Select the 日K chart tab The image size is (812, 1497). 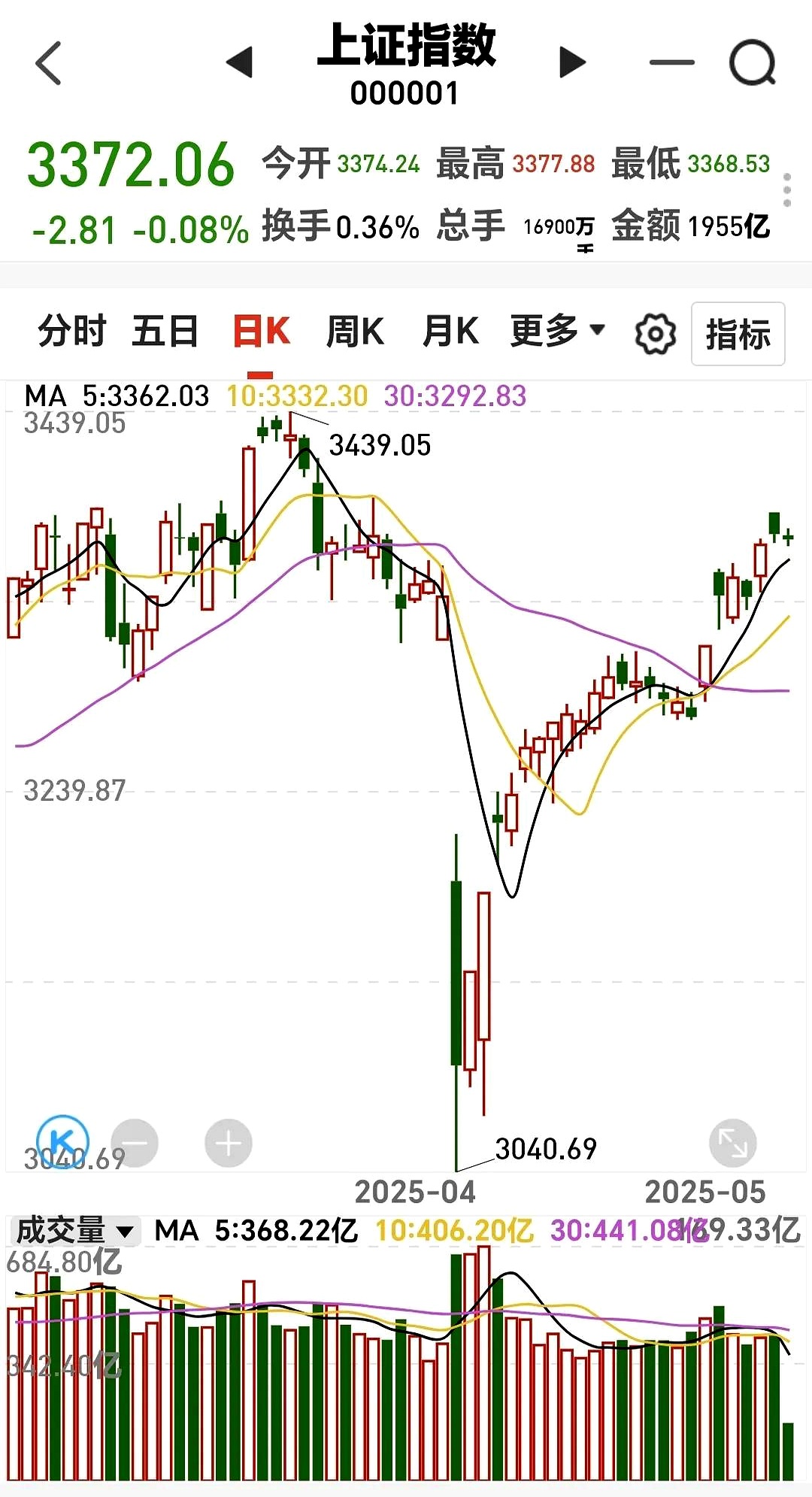tap(261, 332)
